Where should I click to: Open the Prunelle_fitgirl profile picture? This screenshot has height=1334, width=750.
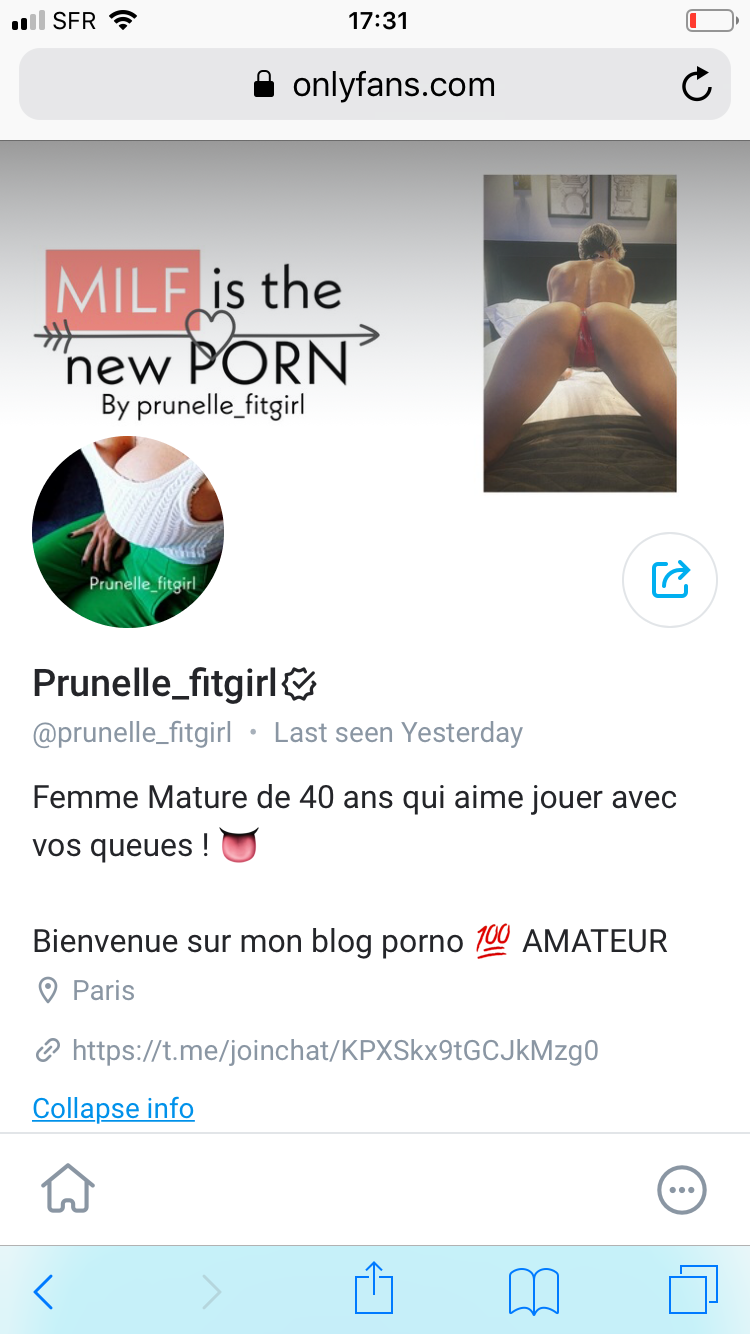pos(128,532)
